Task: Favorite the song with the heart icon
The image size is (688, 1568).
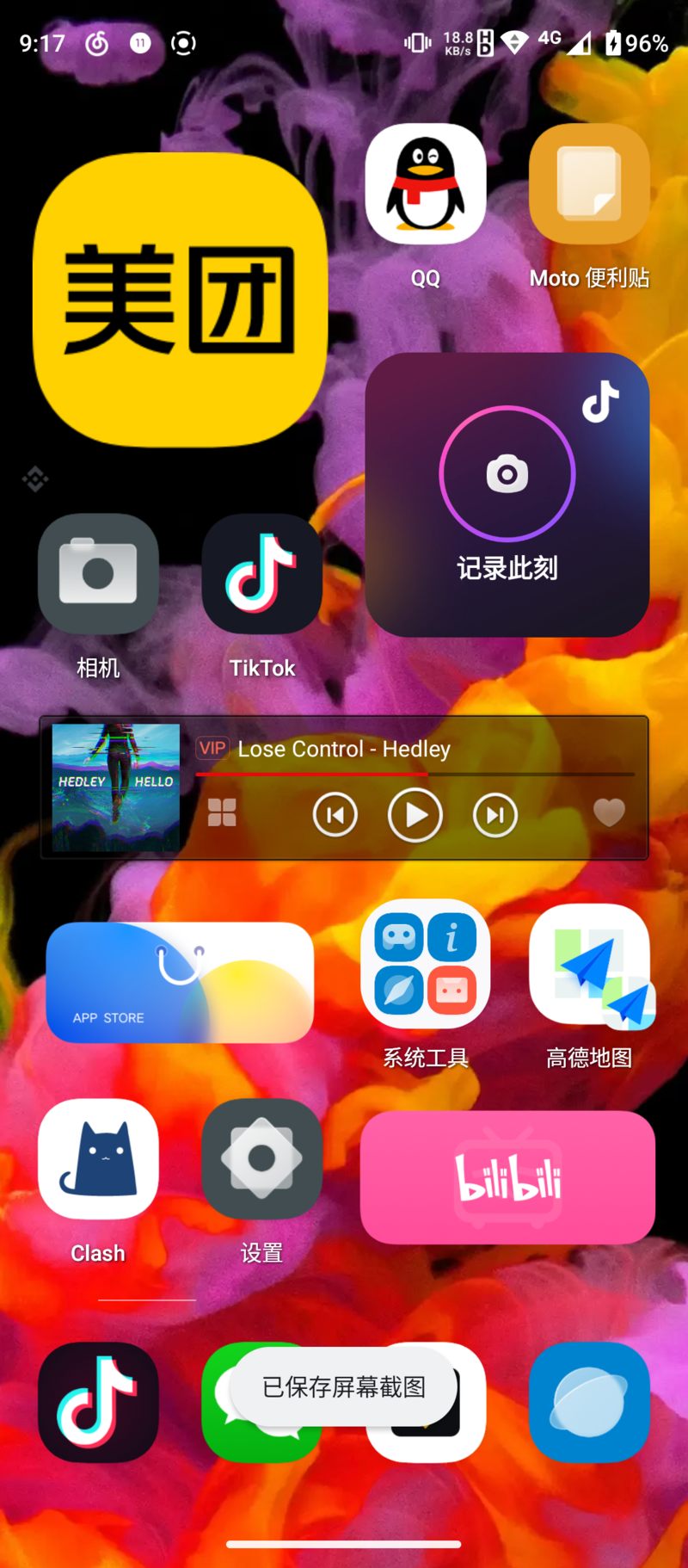Action: (x=610, y=812)
